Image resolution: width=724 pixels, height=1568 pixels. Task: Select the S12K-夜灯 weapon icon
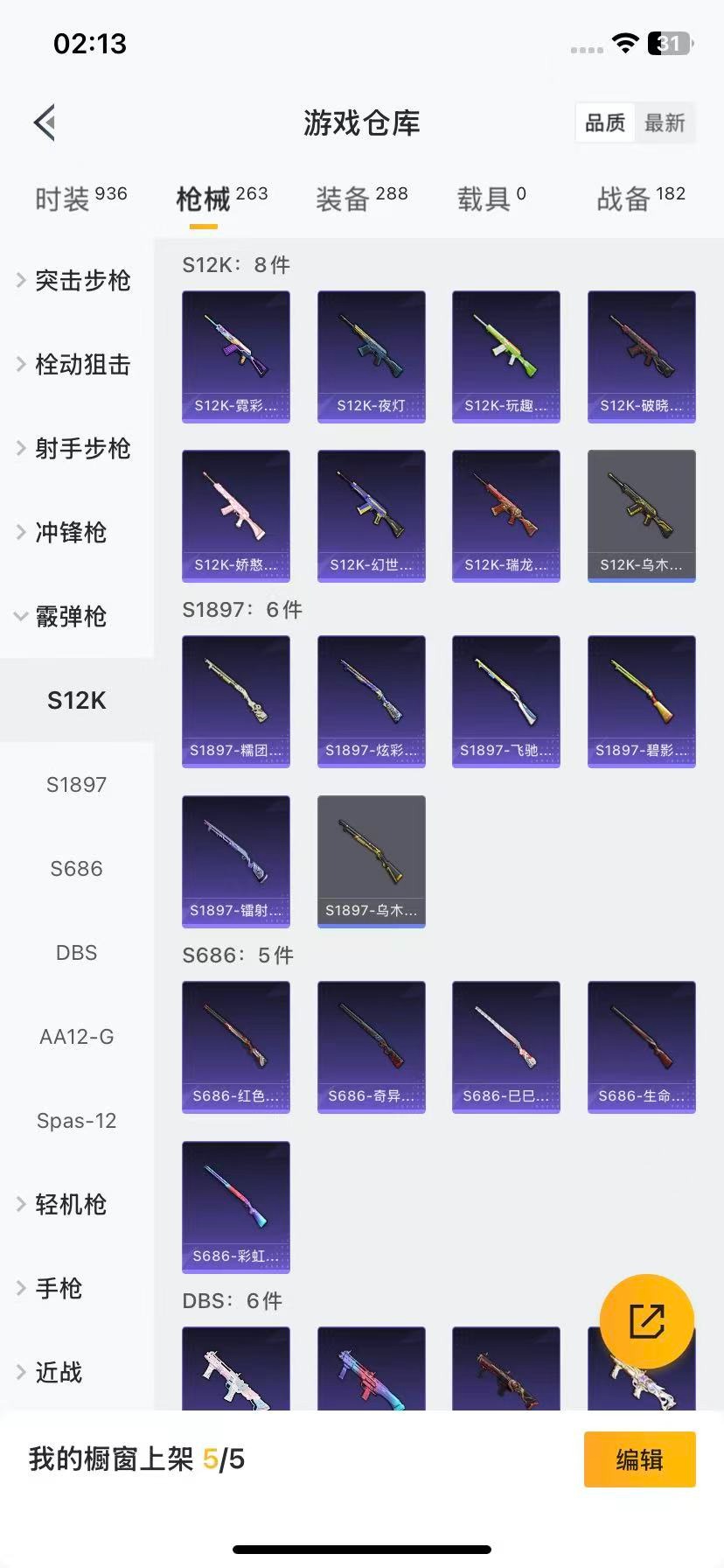[x=371, y=356]
